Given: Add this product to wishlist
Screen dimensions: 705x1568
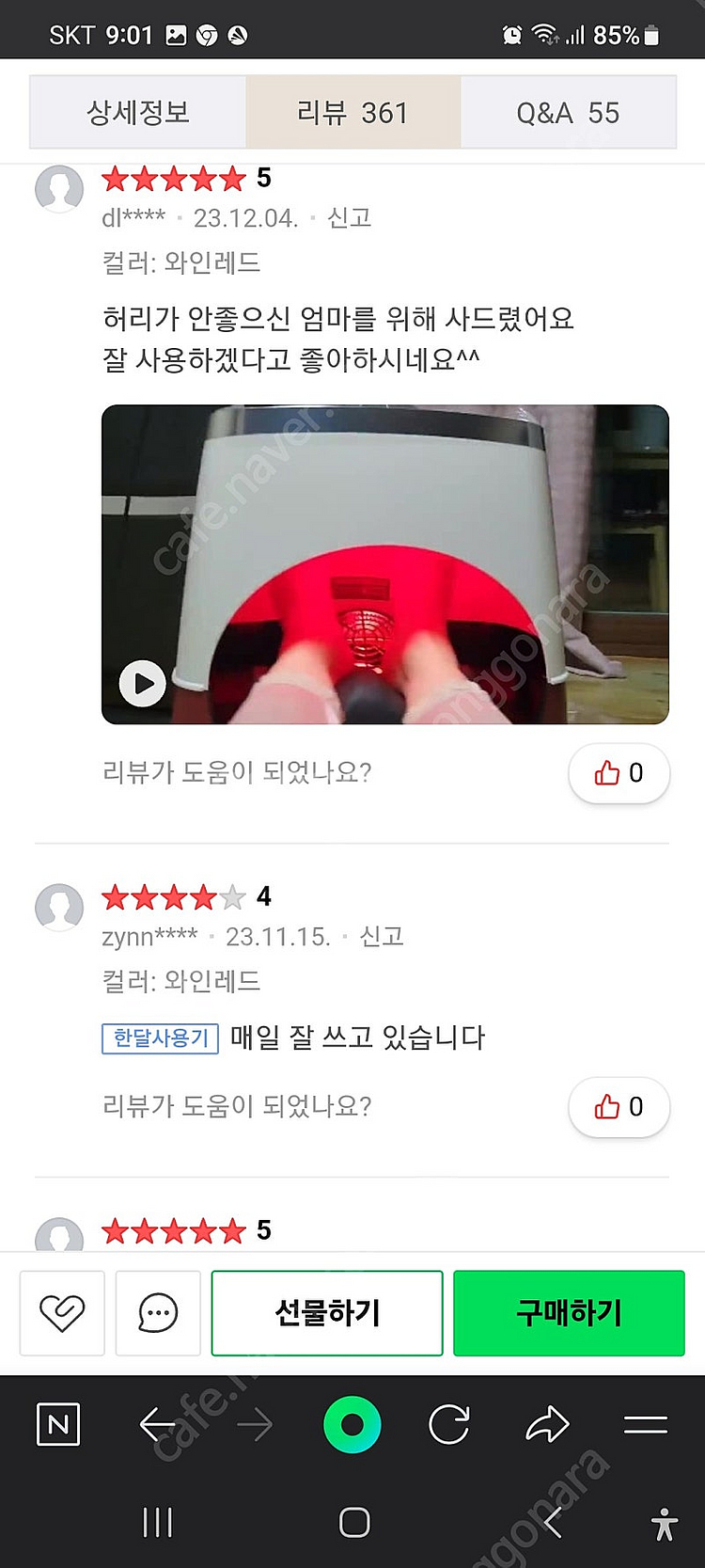Looking at the screenshot, I should pos(62,1313).
